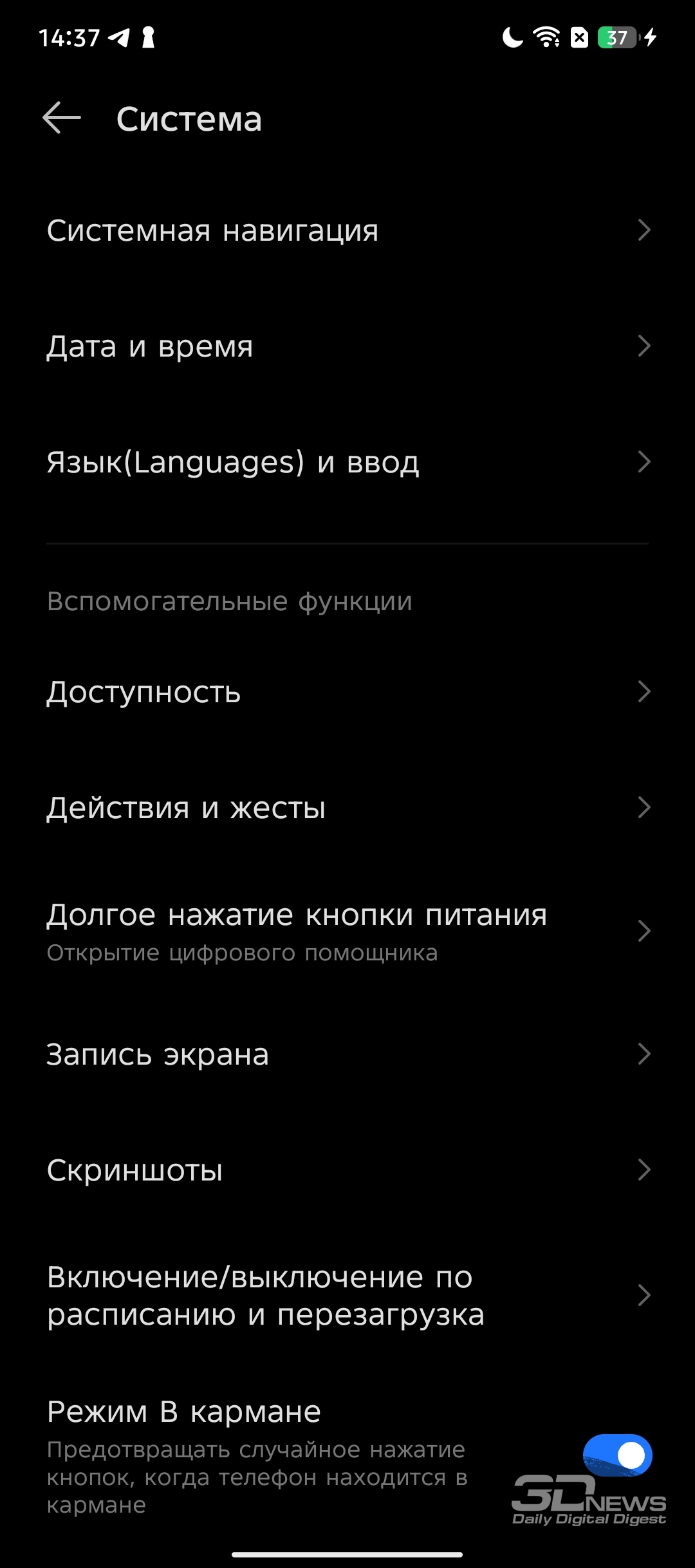The height and width of the screenshot is (1568, 695).
Task: Open Действия и жесты
Action: pos(347,808)
